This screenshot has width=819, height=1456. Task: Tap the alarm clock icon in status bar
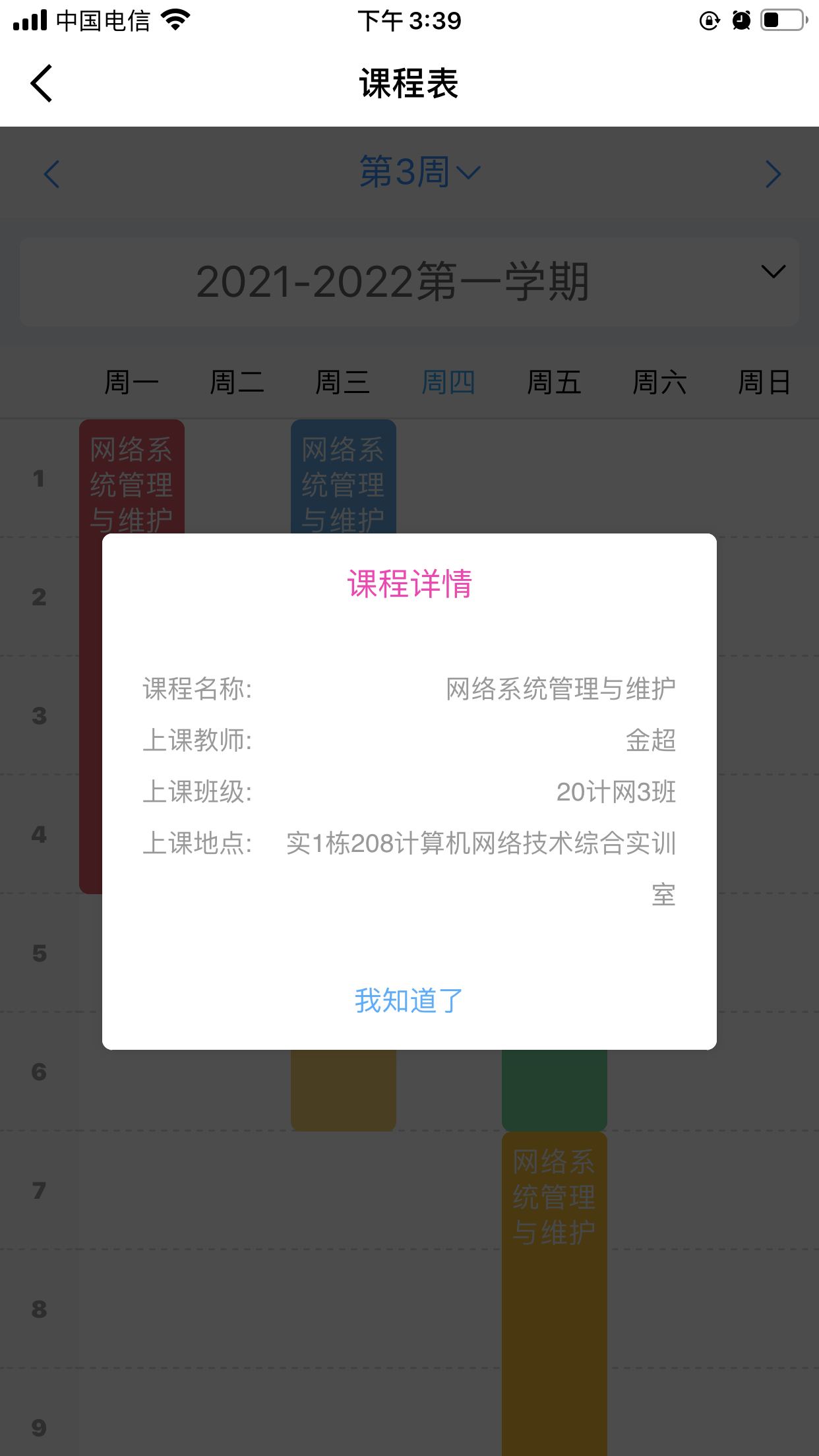tap(740, 20)
